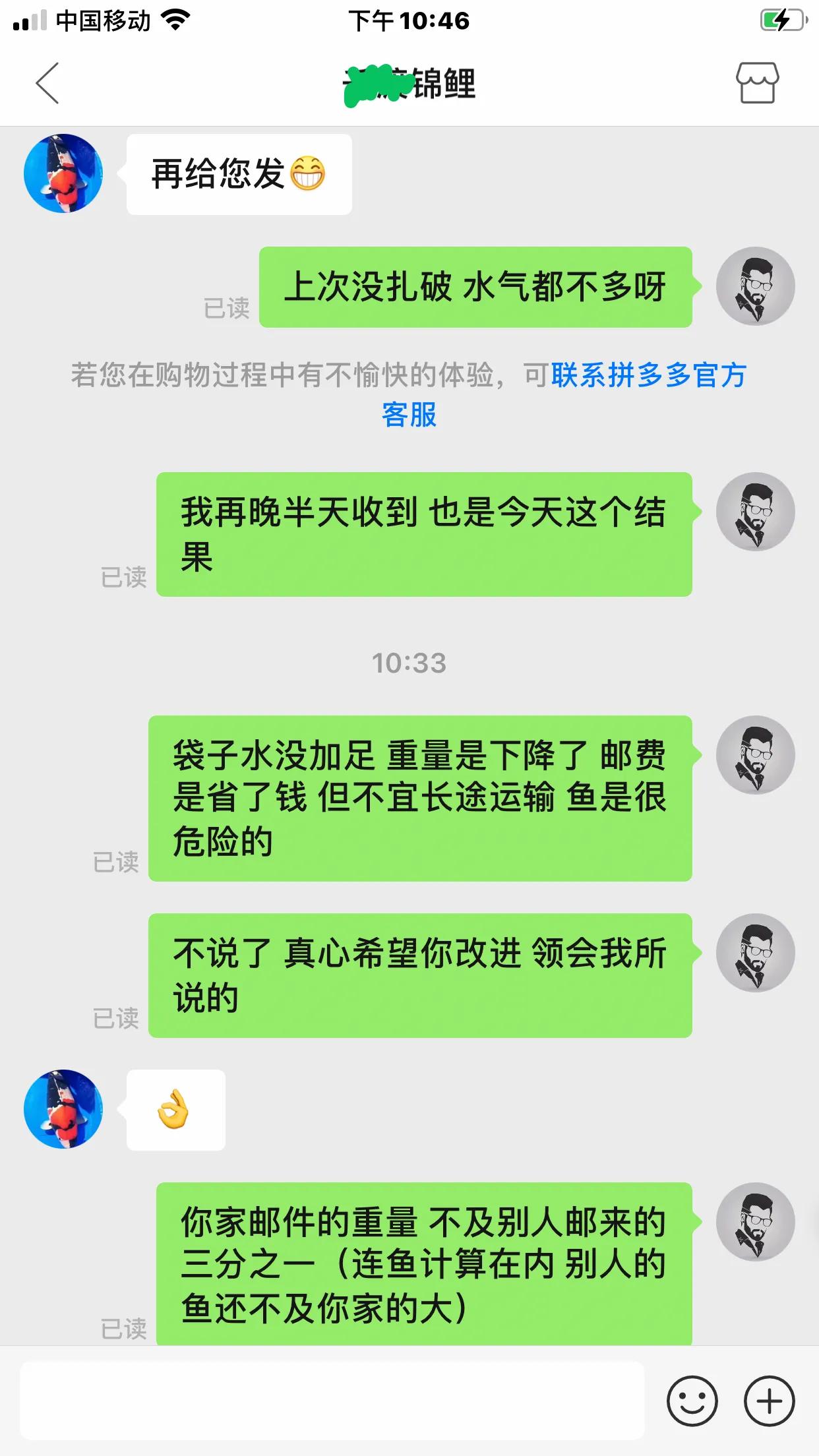Viewport: 819px width, 1456px height.
Task: Focus the message input field at bottom
Action: tap(330, 1399)
